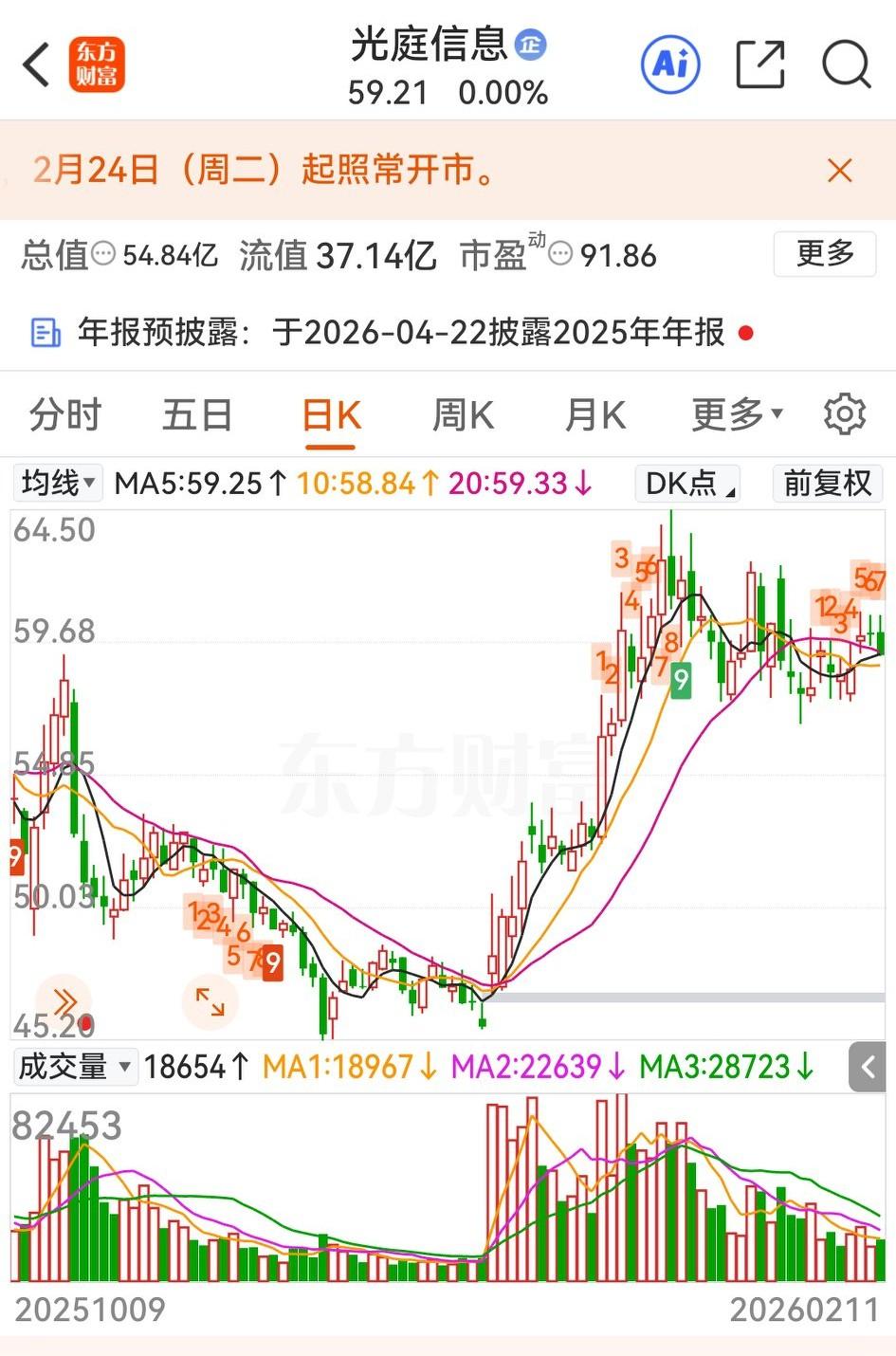Open the 成交量 indicator dropdown

pos(75,1066)
